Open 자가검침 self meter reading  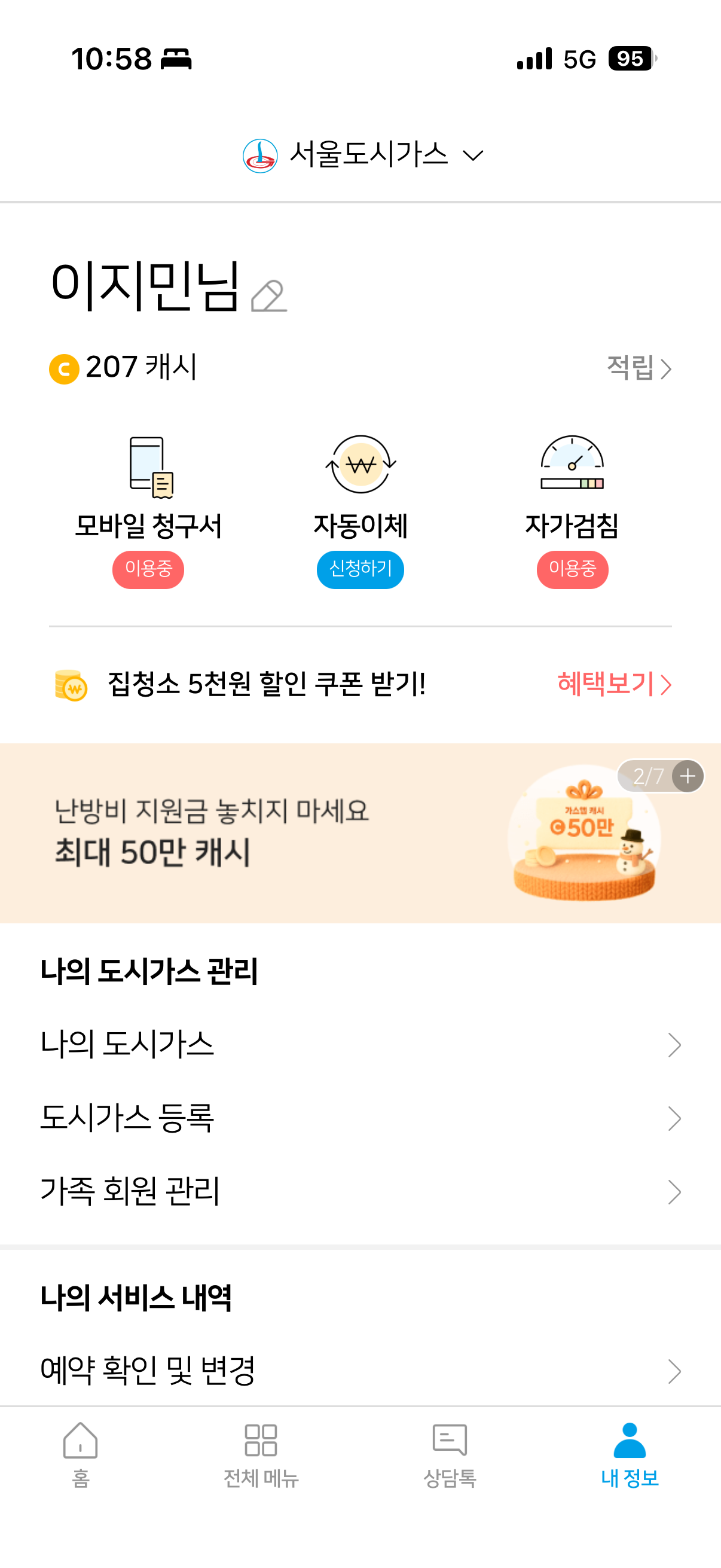(x=572, y=487)
